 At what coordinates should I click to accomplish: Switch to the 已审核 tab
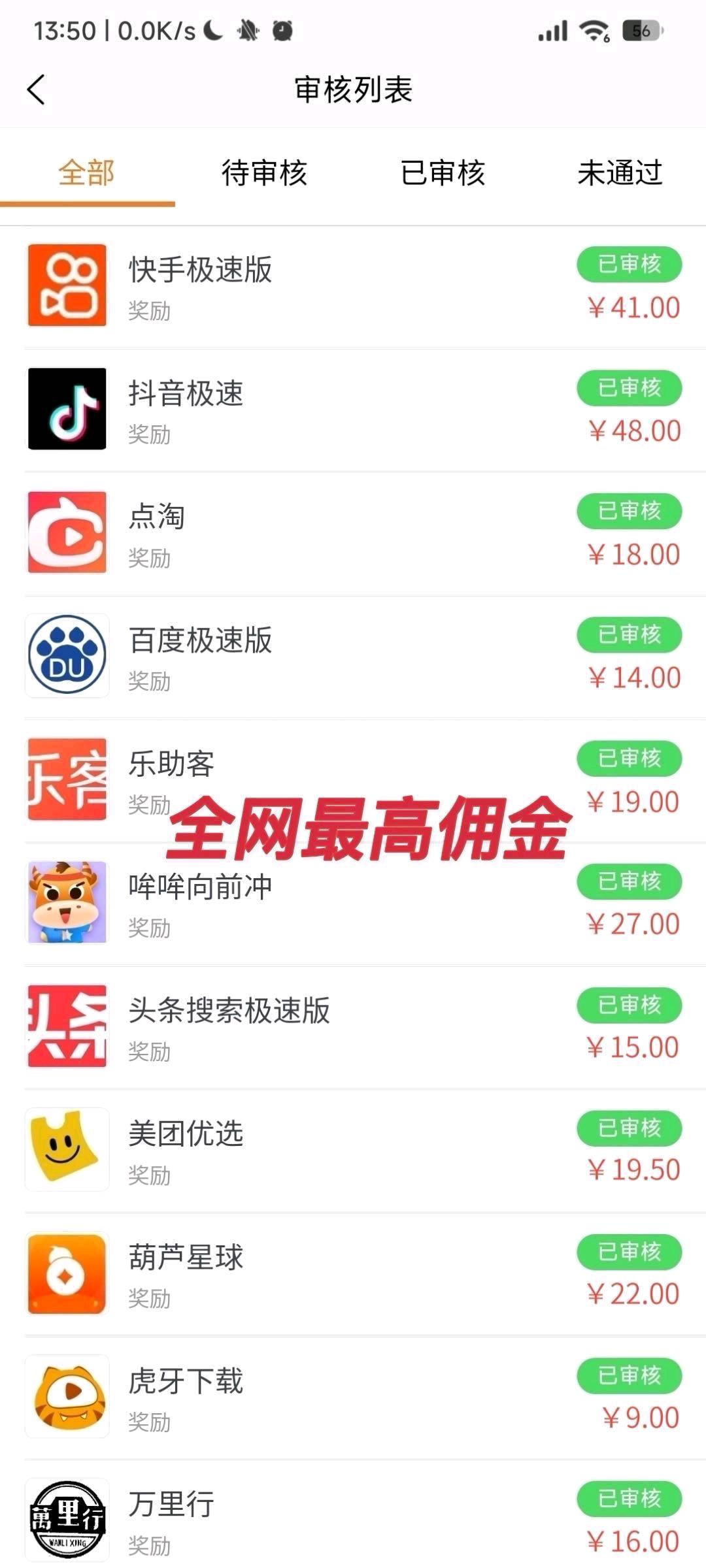point(443,172)
